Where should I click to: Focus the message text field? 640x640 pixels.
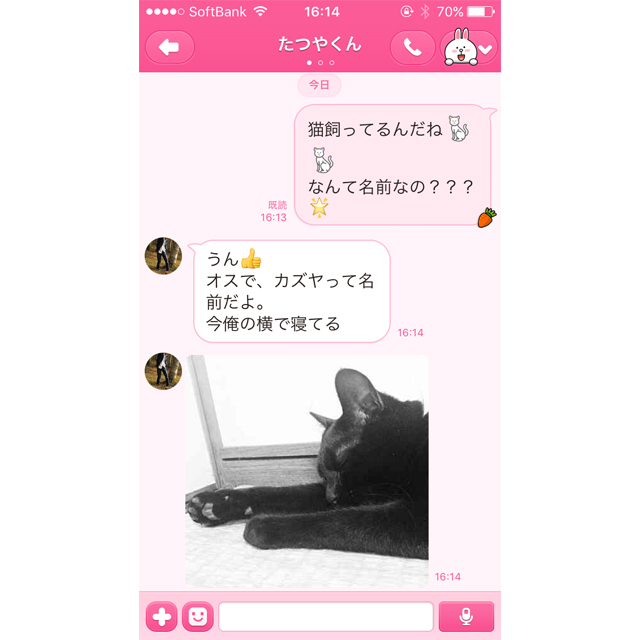(x=325, y=616)
